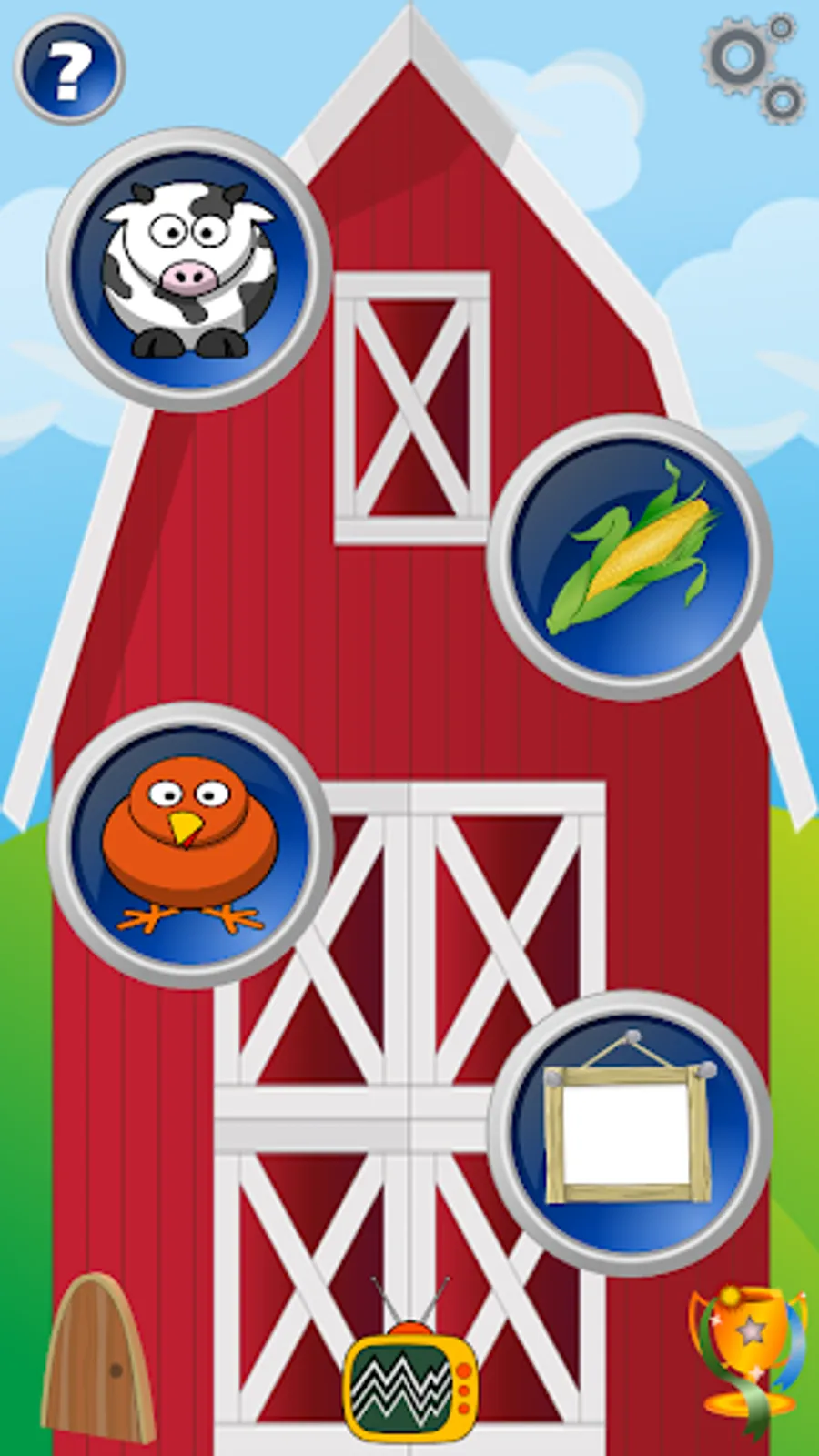Start the chicken game button
This screenshot has height=1456, width=819.
coord(189,844)
